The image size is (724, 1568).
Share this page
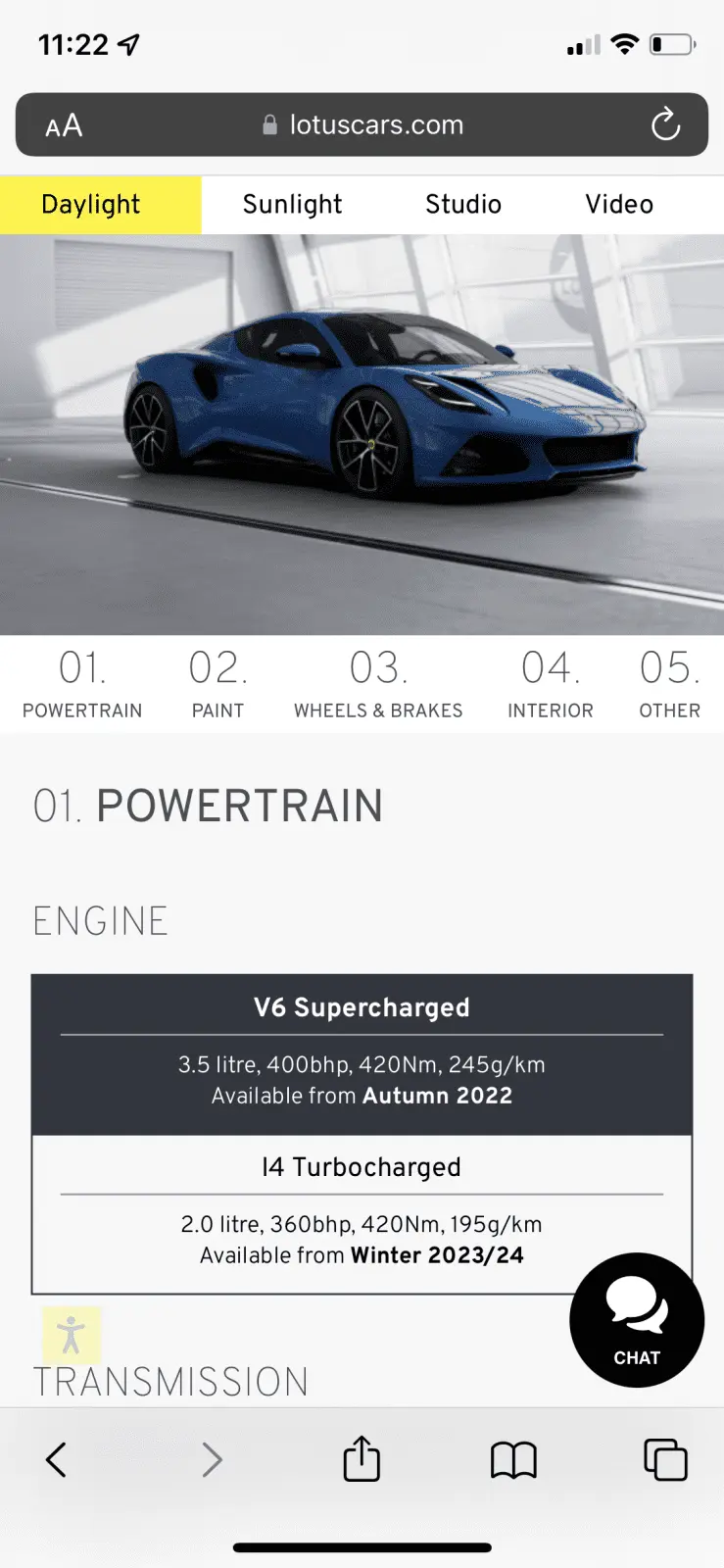362,1459
